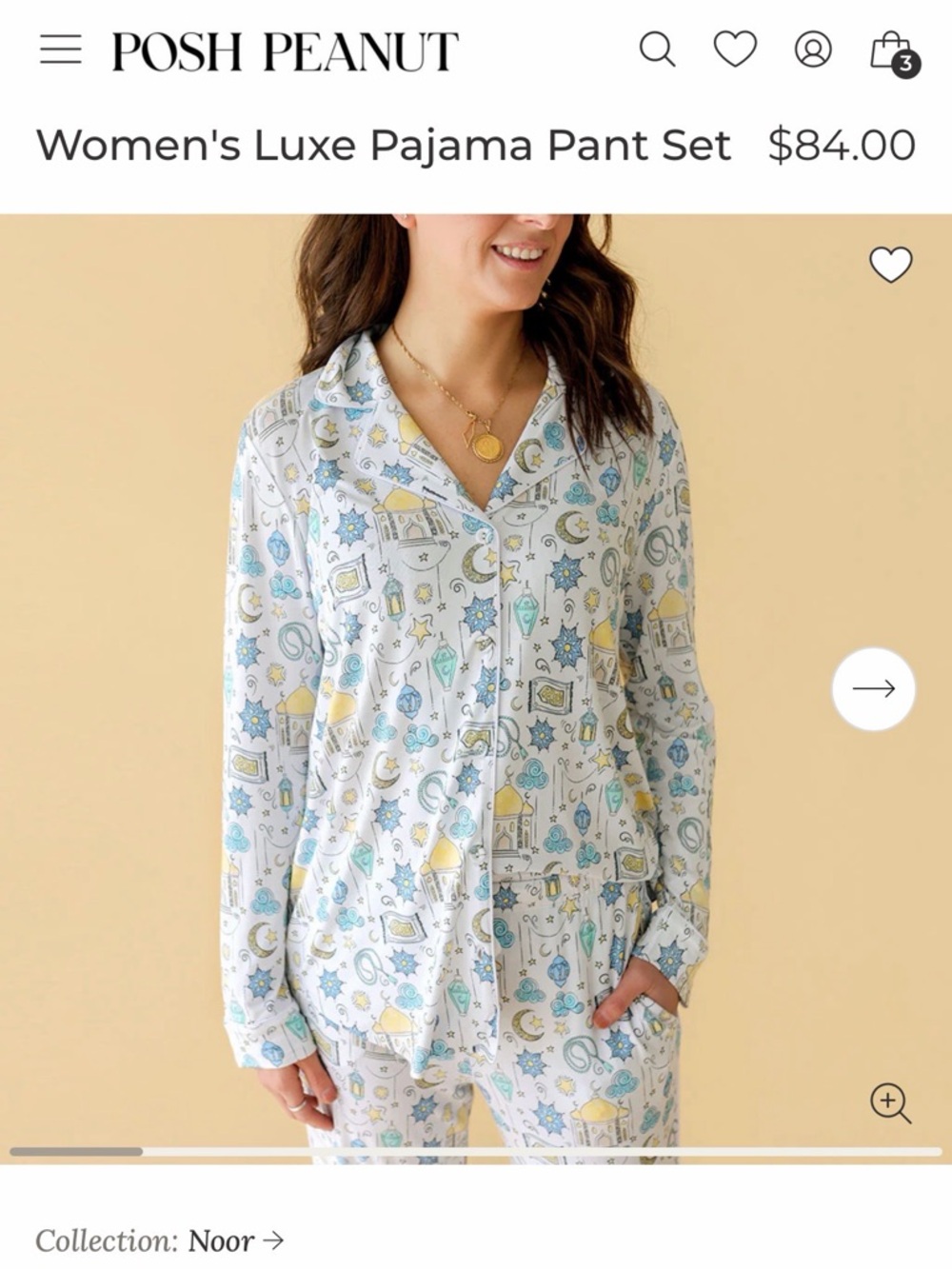The height and width of the screenshot is (1269, 952).
Task: Expand the site menu from top left
Action: 65,50
